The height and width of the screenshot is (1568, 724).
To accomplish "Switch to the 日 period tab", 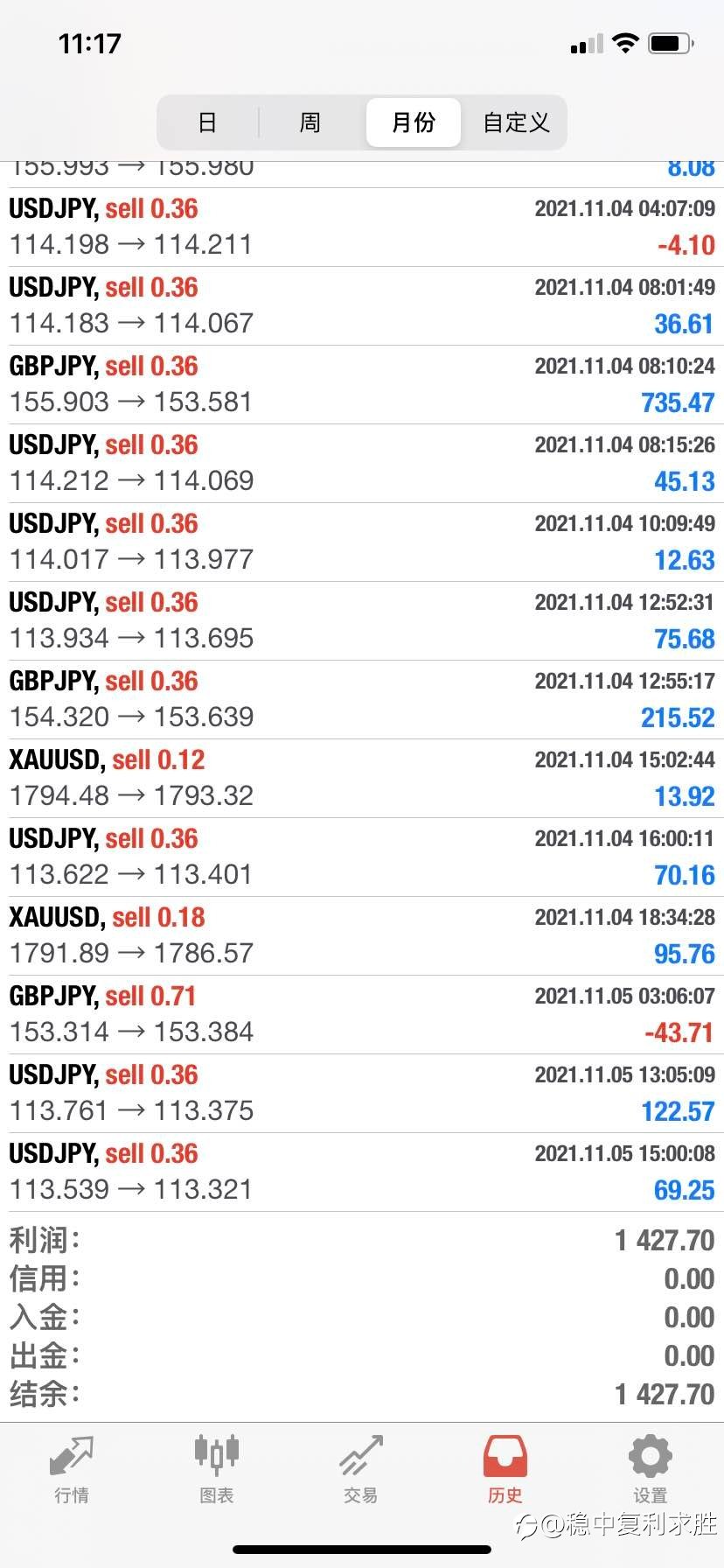I will (207, 122).
